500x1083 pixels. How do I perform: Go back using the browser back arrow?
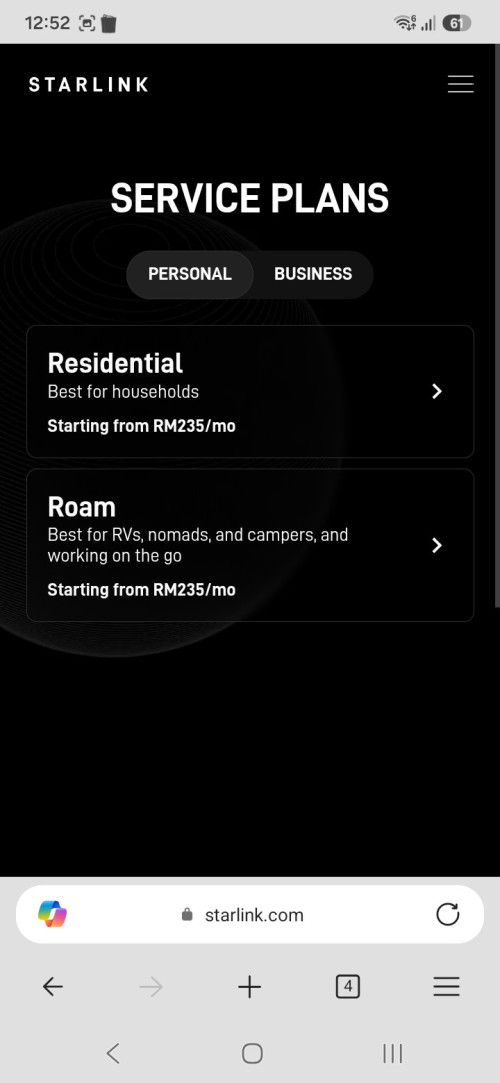pyautogui.click(x=52, y=987)
